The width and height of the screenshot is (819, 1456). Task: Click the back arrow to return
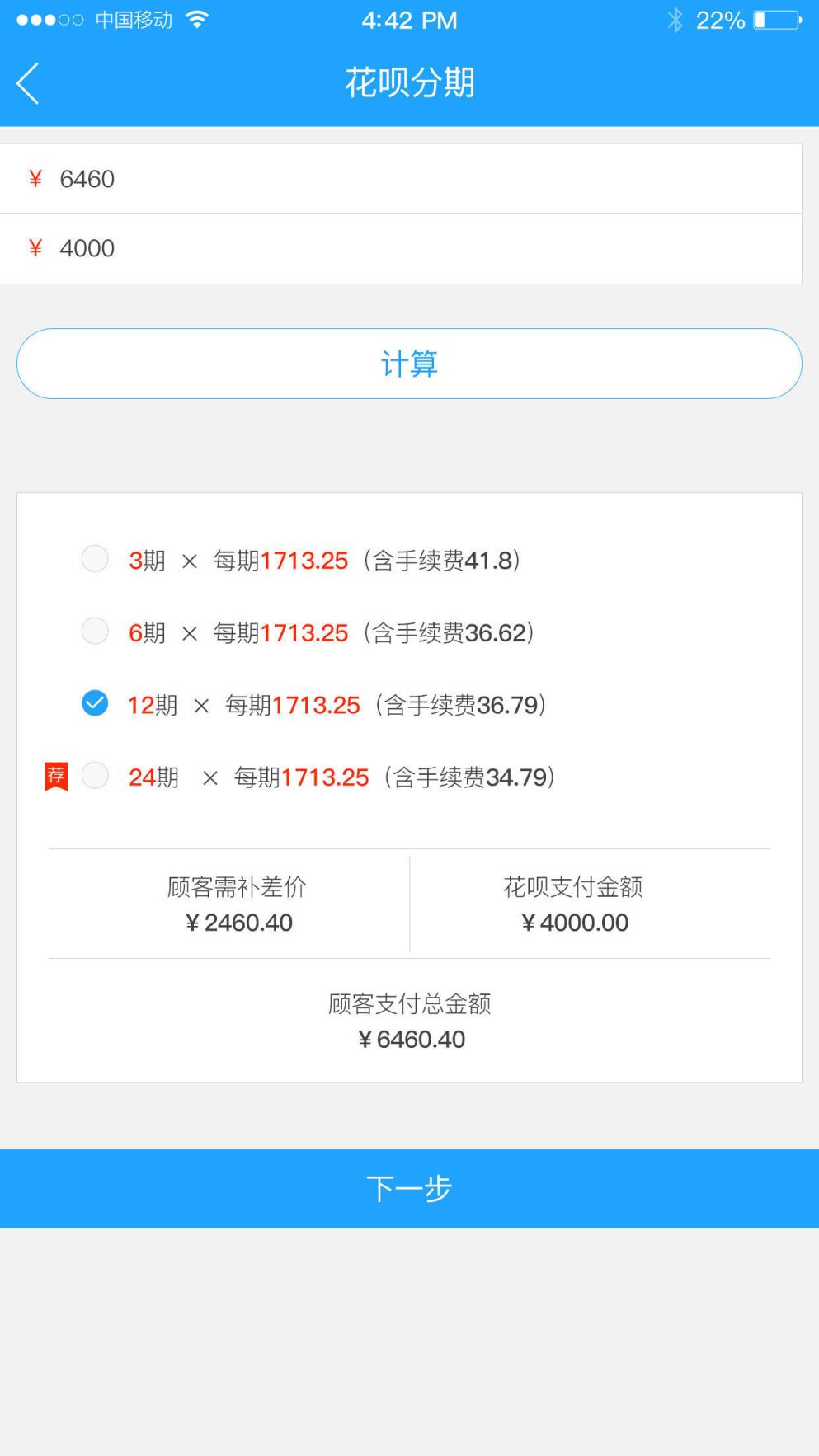[x=28, y=82]
